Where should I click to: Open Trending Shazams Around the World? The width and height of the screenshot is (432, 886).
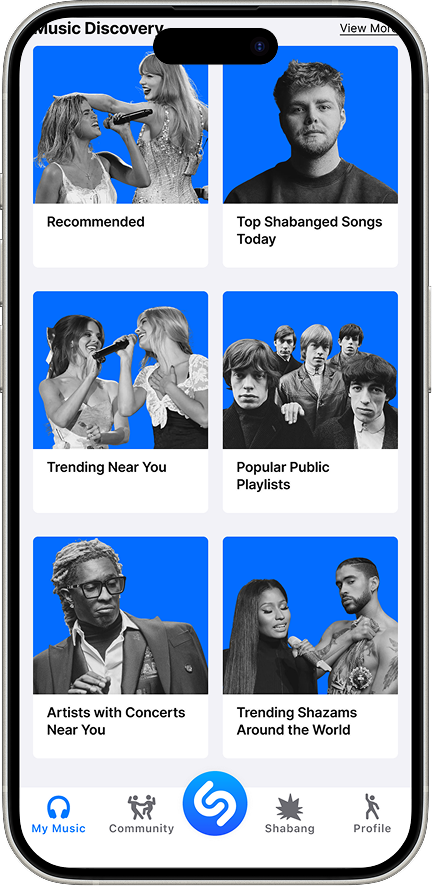pyautogui.click(x=310, y=647)
